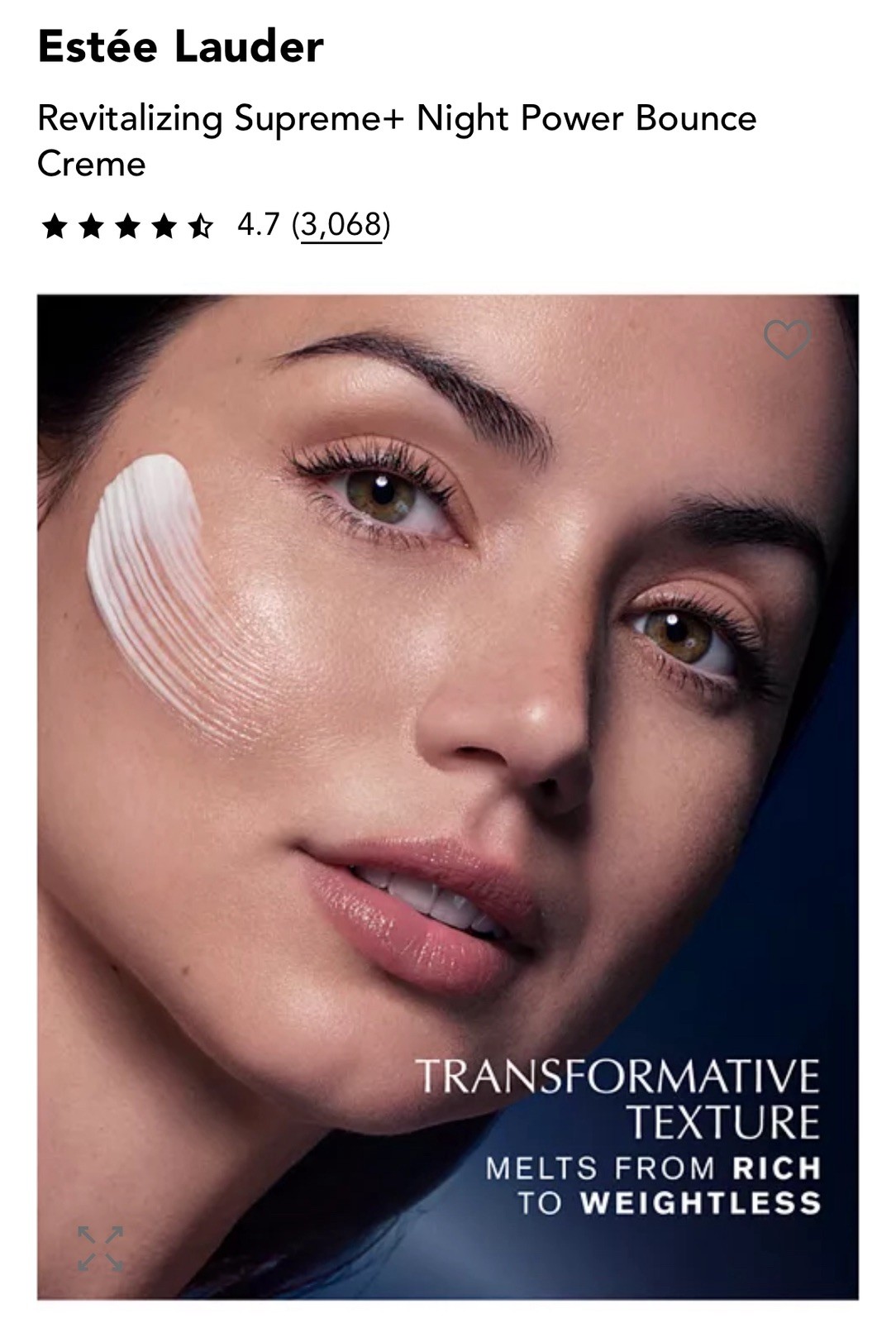Add product to favorites with heart icon
Image resolution: width=896 pixels, height=1323 pixels.
787,339
